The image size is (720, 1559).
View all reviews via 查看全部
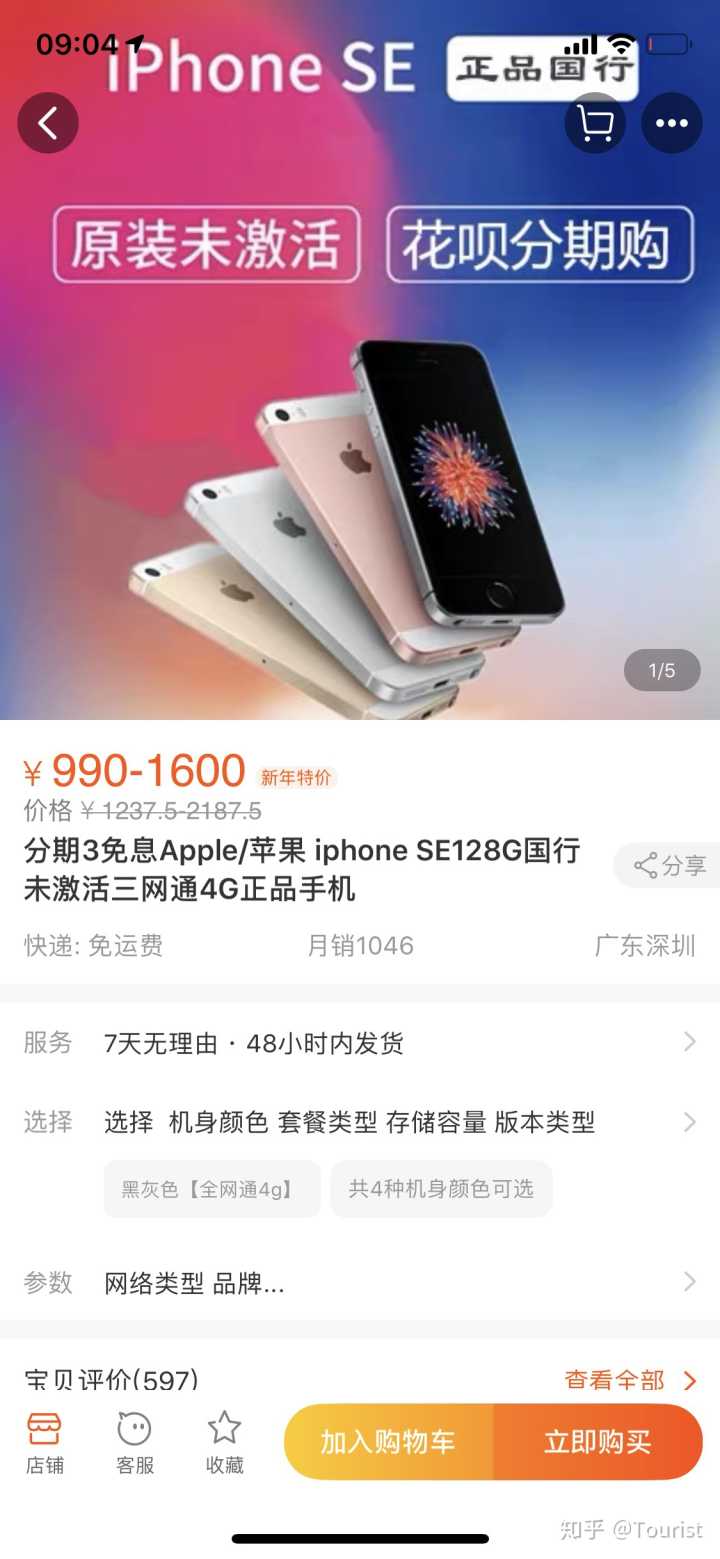(x=630, y=1380)
